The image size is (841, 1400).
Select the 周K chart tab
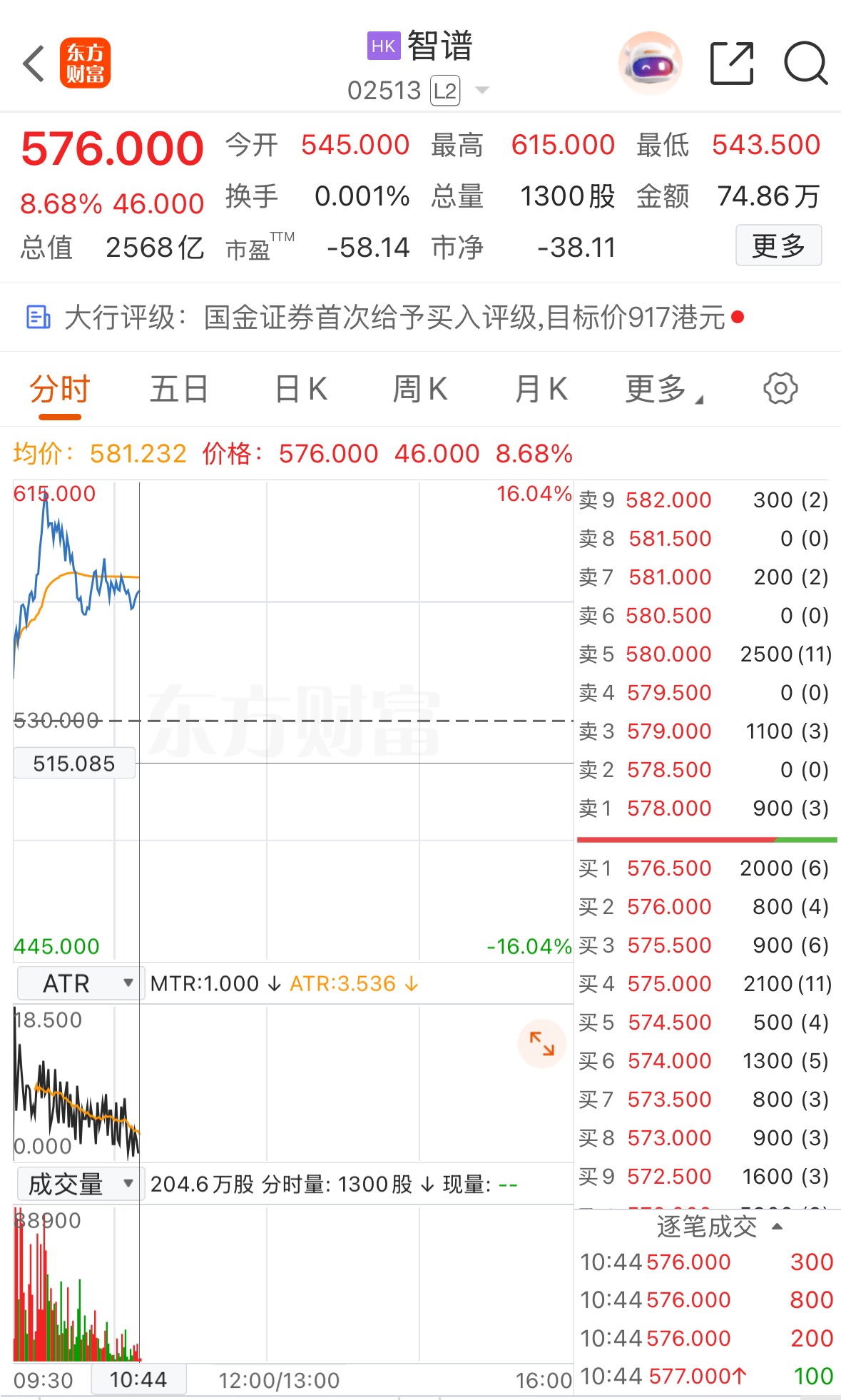(420, 390)
